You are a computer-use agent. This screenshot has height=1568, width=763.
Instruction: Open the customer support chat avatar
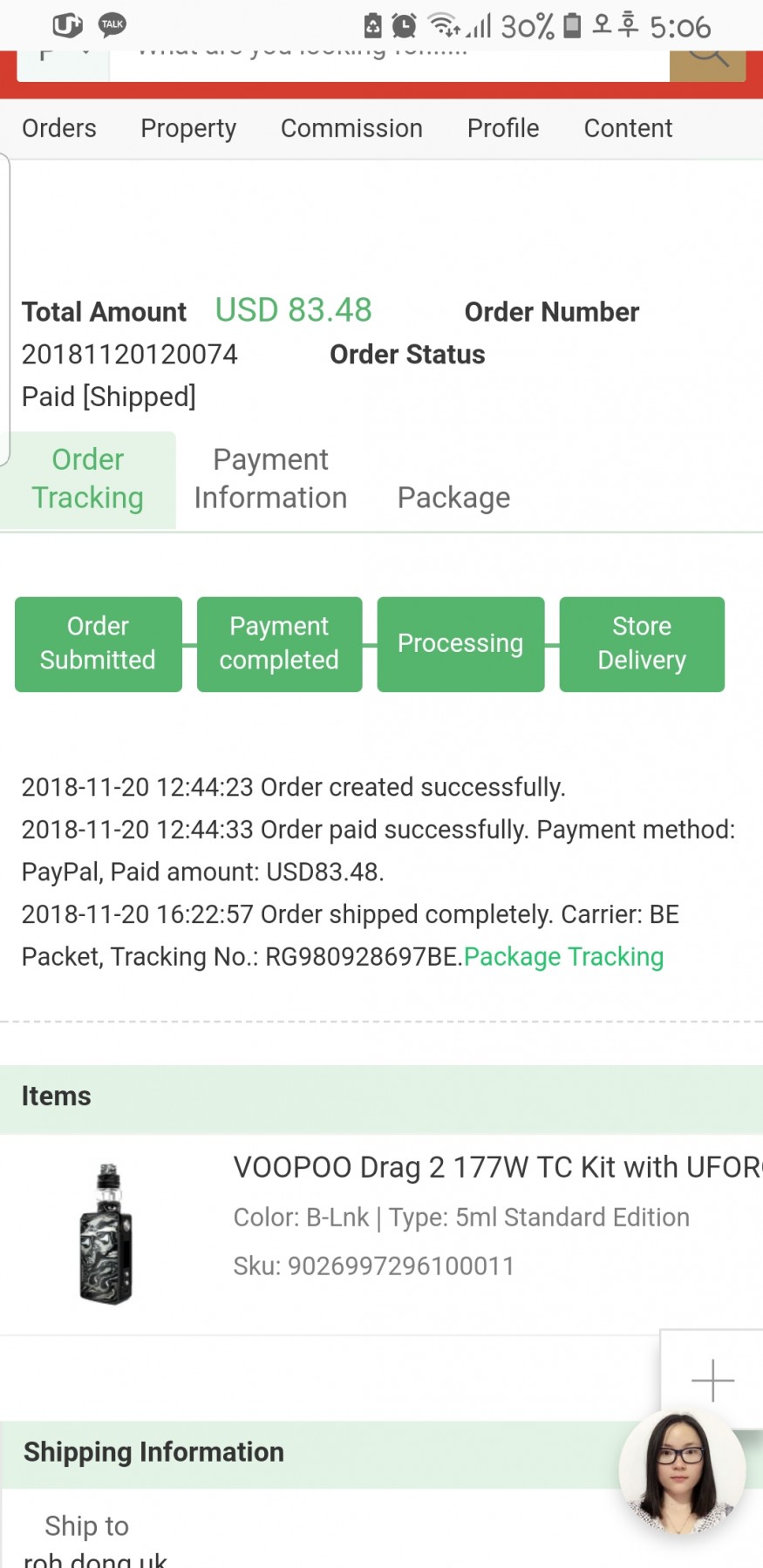682,1471
